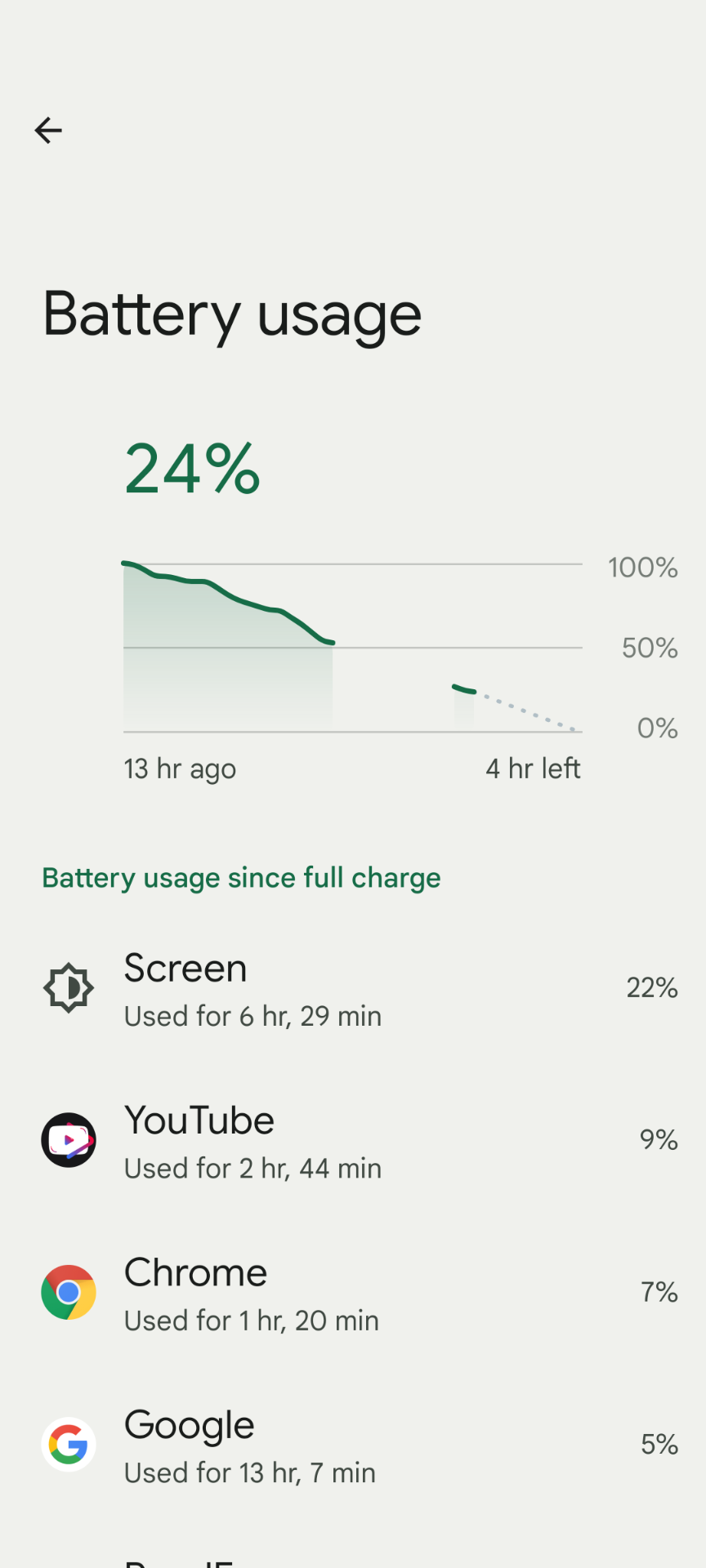
Task: Select the Battery usage heading
Action: pyautogui.click(x=232, y=314)
